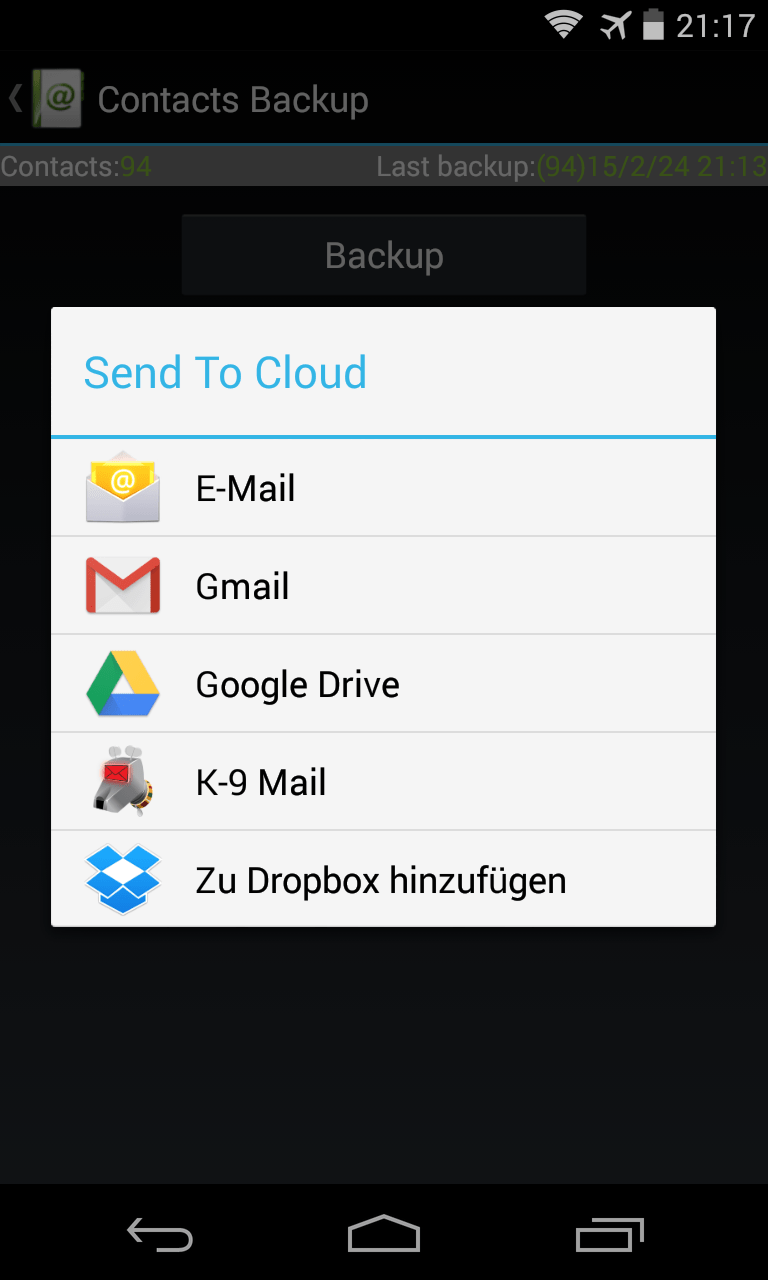This screenshot has height=1280, width=768.
Task: Select Gmail from the share list
Action: [383, 586]
